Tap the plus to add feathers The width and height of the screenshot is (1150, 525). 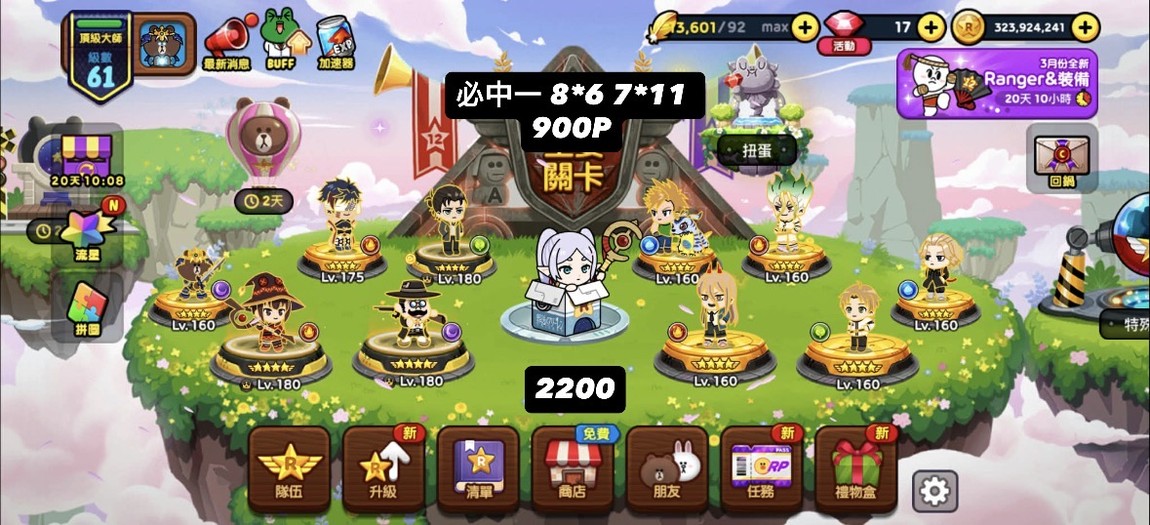click(805, 28)
